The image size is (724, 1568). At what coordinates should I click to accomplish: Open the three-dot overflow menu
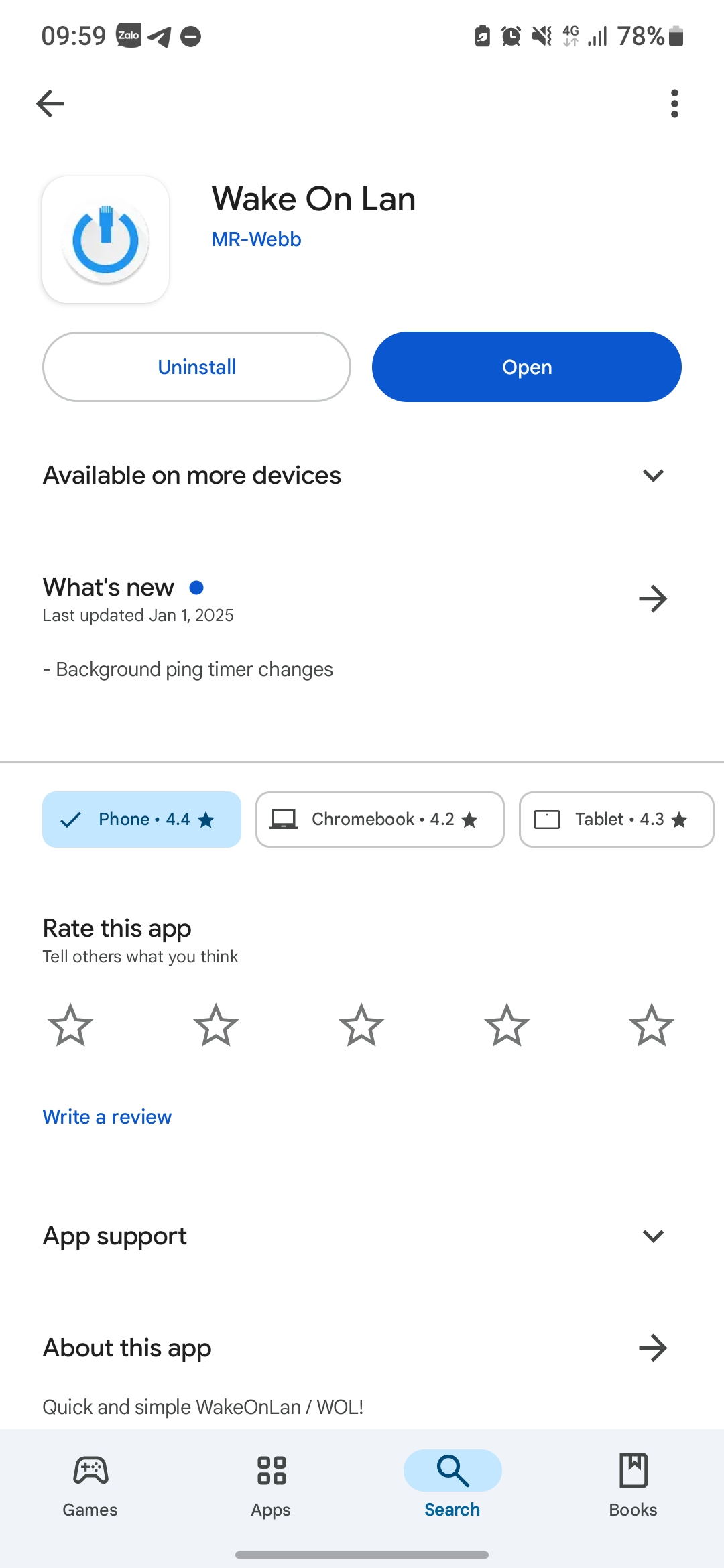(x=674, y=103)
